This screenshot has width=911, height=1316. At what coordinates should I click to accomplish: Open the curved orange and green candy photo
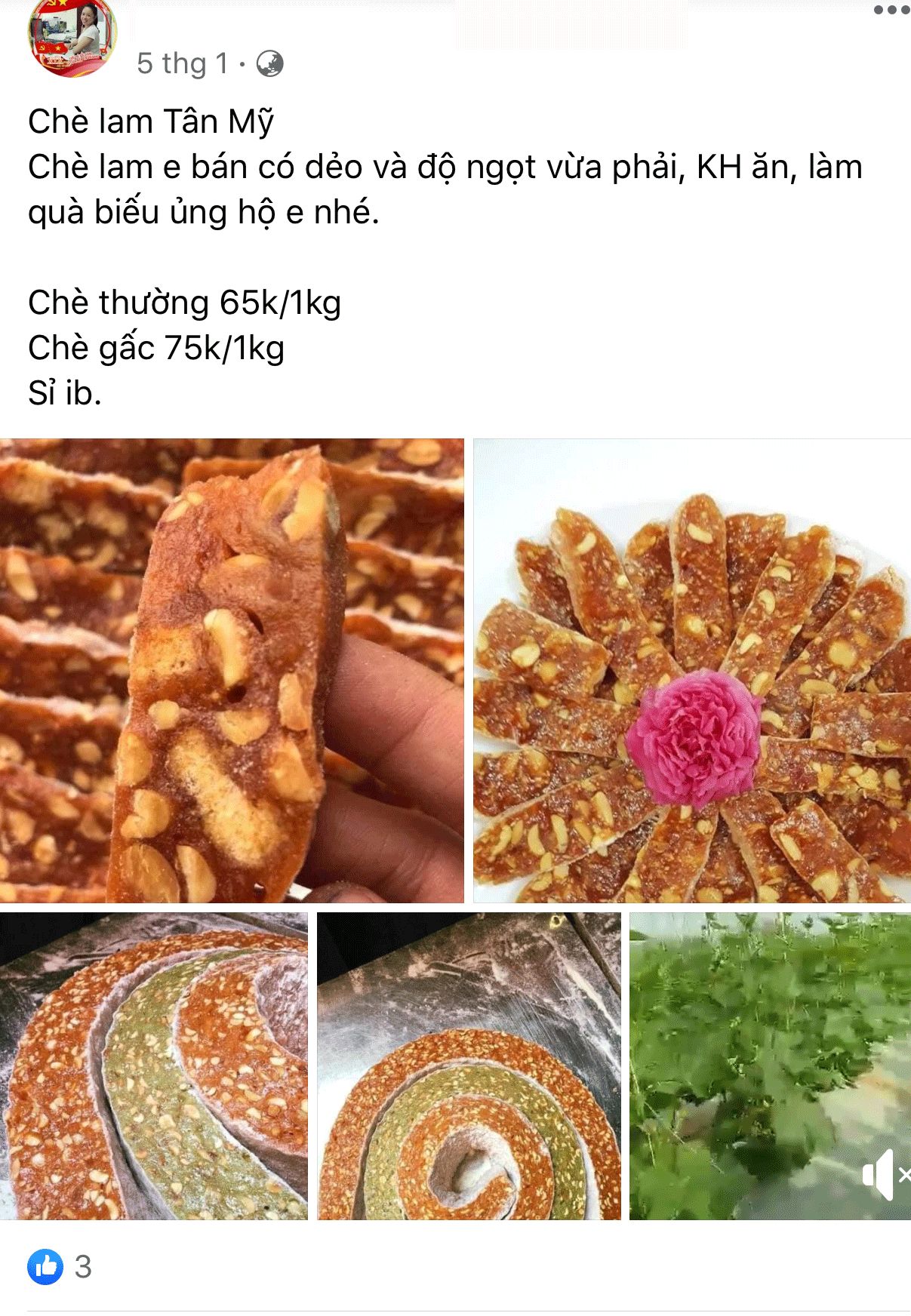click(x=154, y=1065)
